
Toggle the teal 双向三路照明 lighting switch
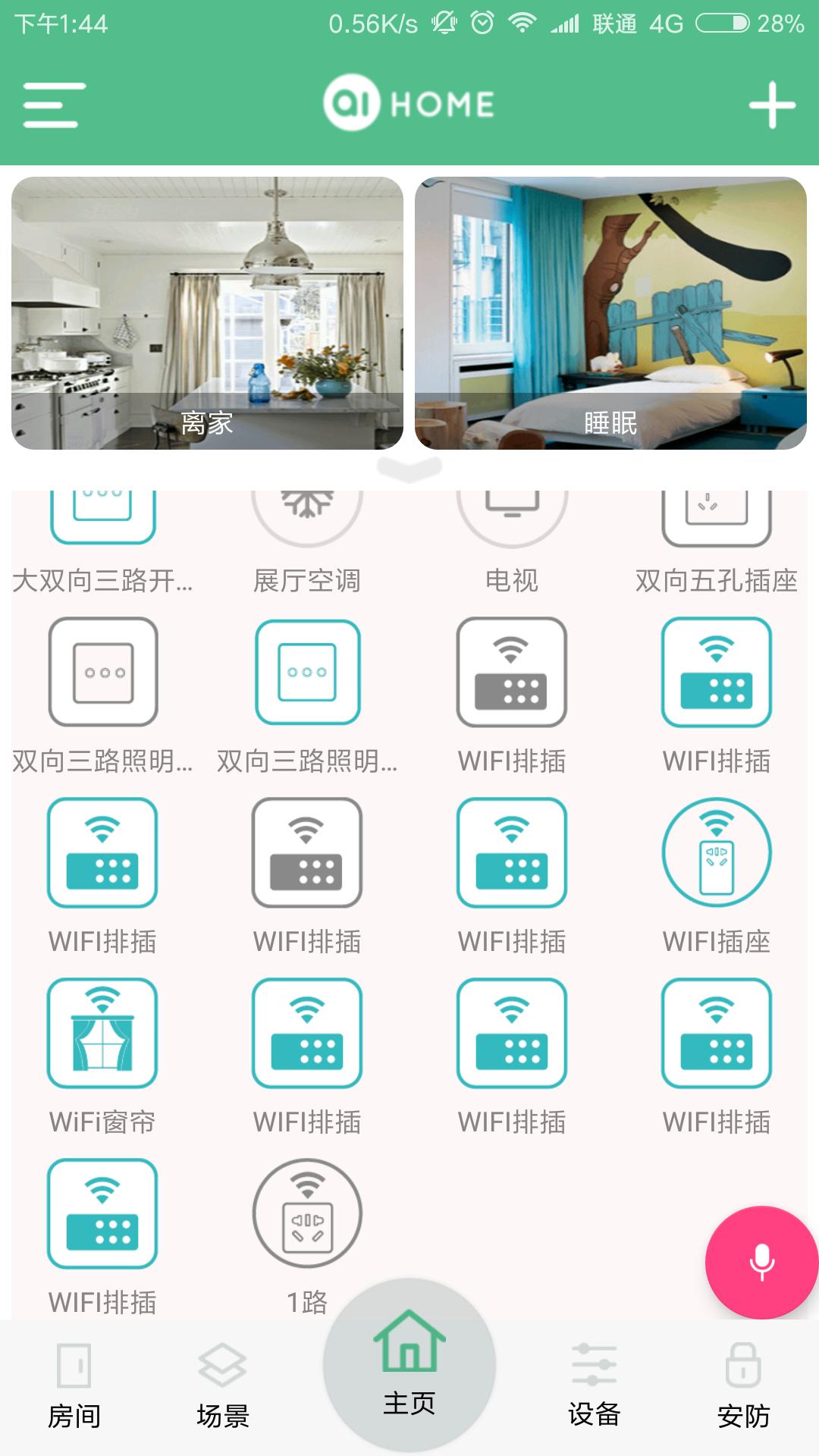tap(307, 671)
